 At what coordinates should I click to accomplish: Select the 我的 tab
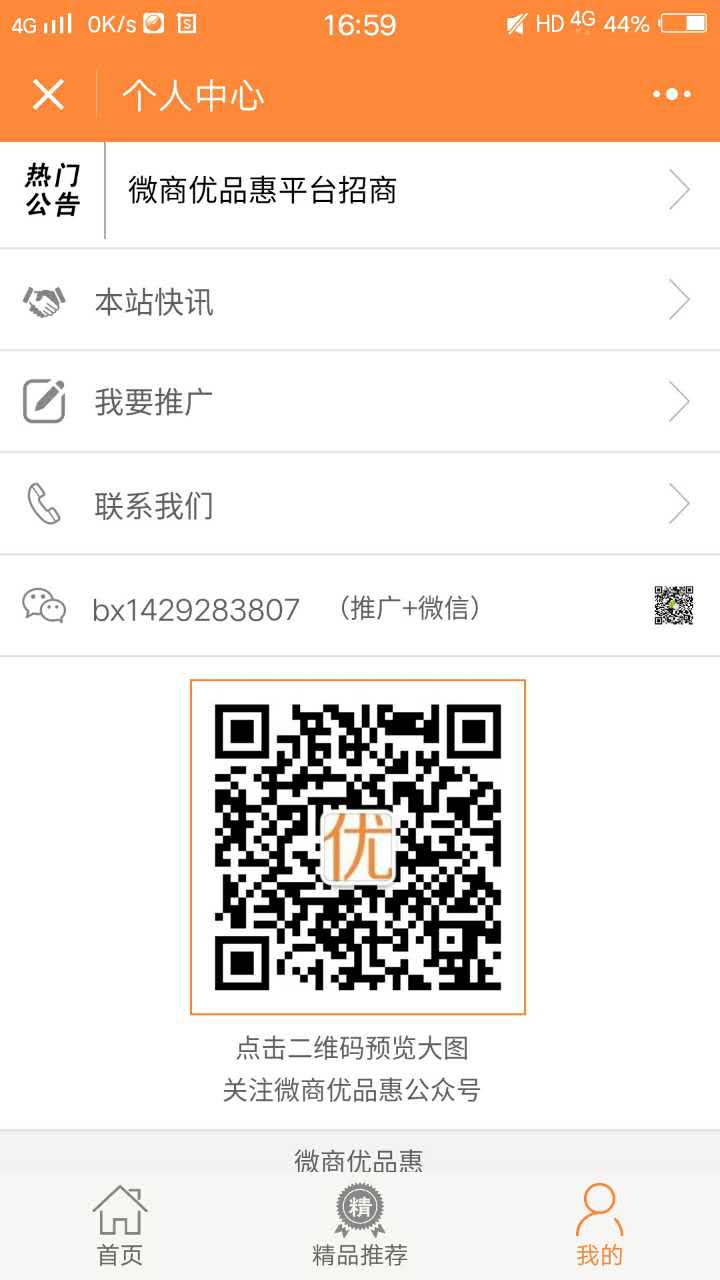click(x=600, y=1226)
